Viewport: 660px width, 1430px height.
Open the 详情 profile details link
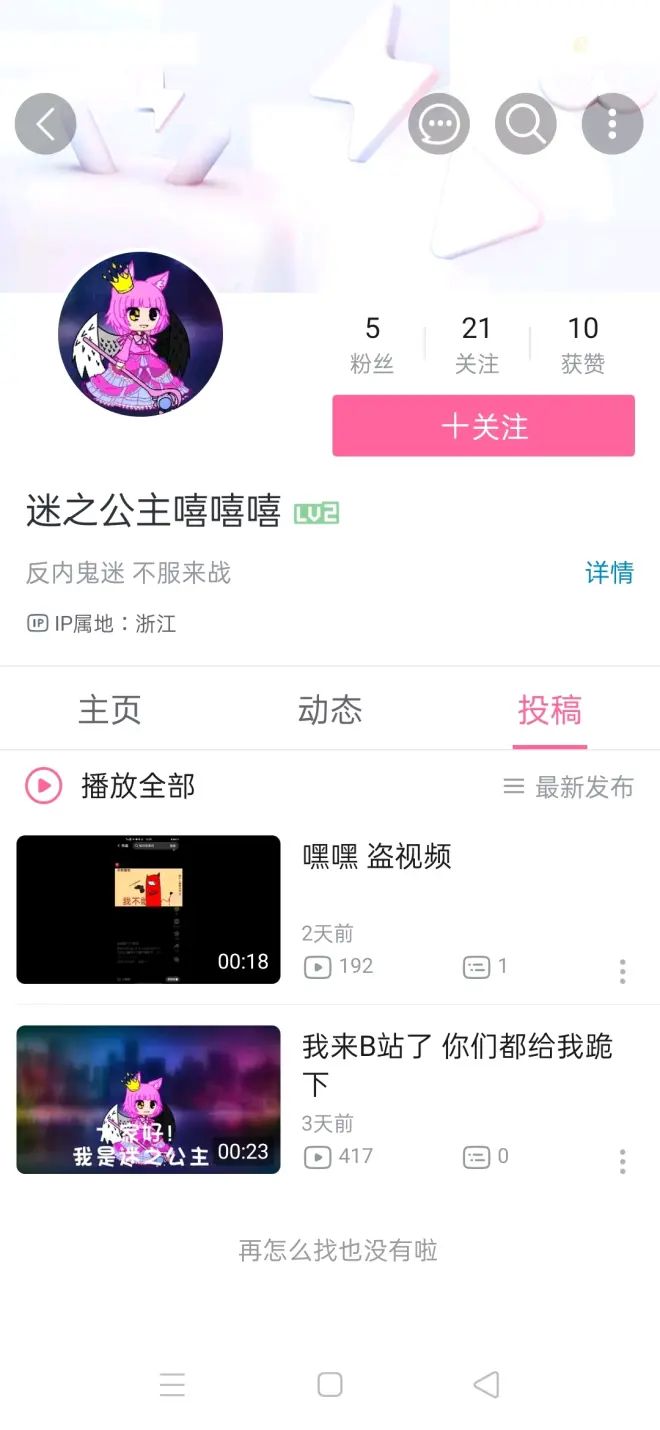(x=609, y=572)
